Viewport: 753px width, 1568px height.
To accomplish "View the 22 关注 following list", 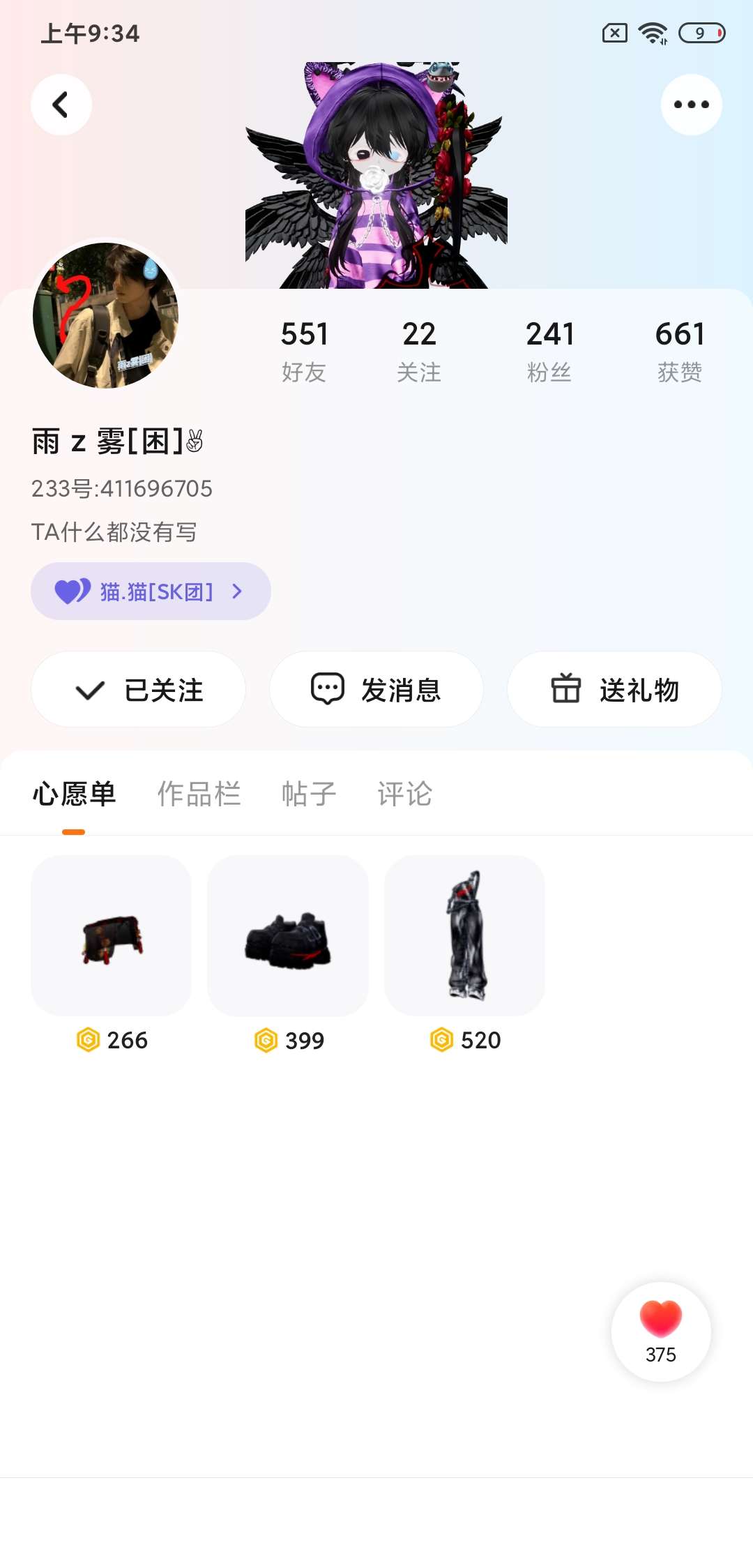I will click(x=419, y=352).
